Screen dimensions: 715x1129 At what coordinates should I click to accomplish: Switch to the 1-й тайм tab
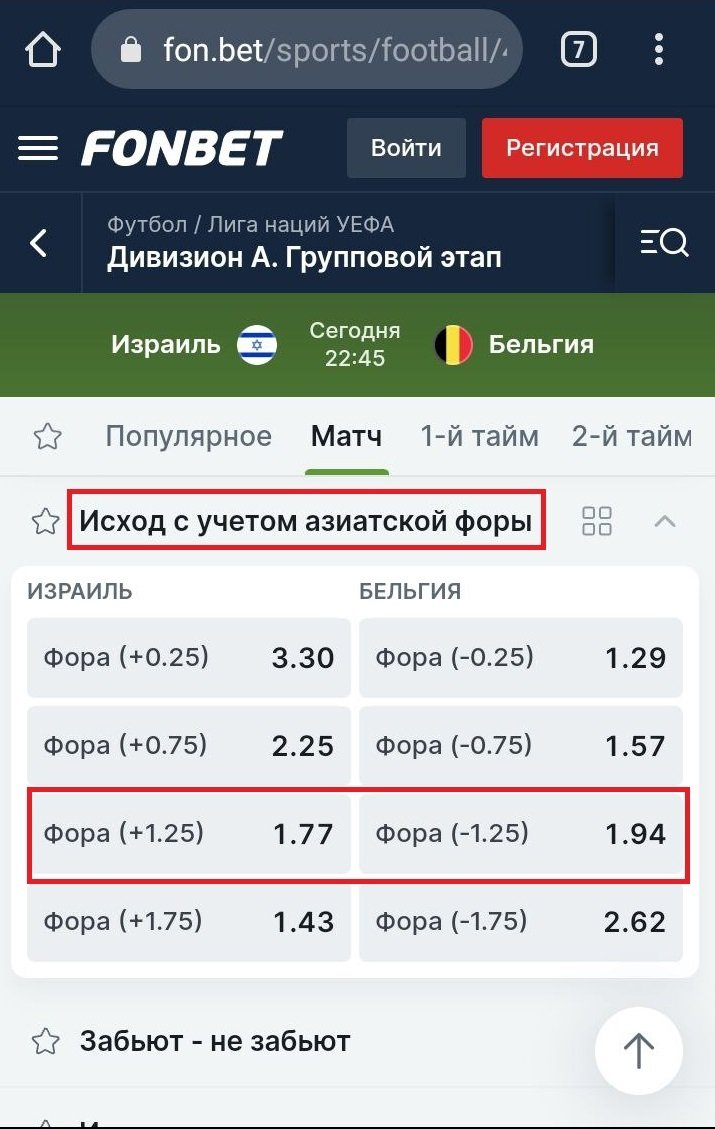click(x=479, y=436)
